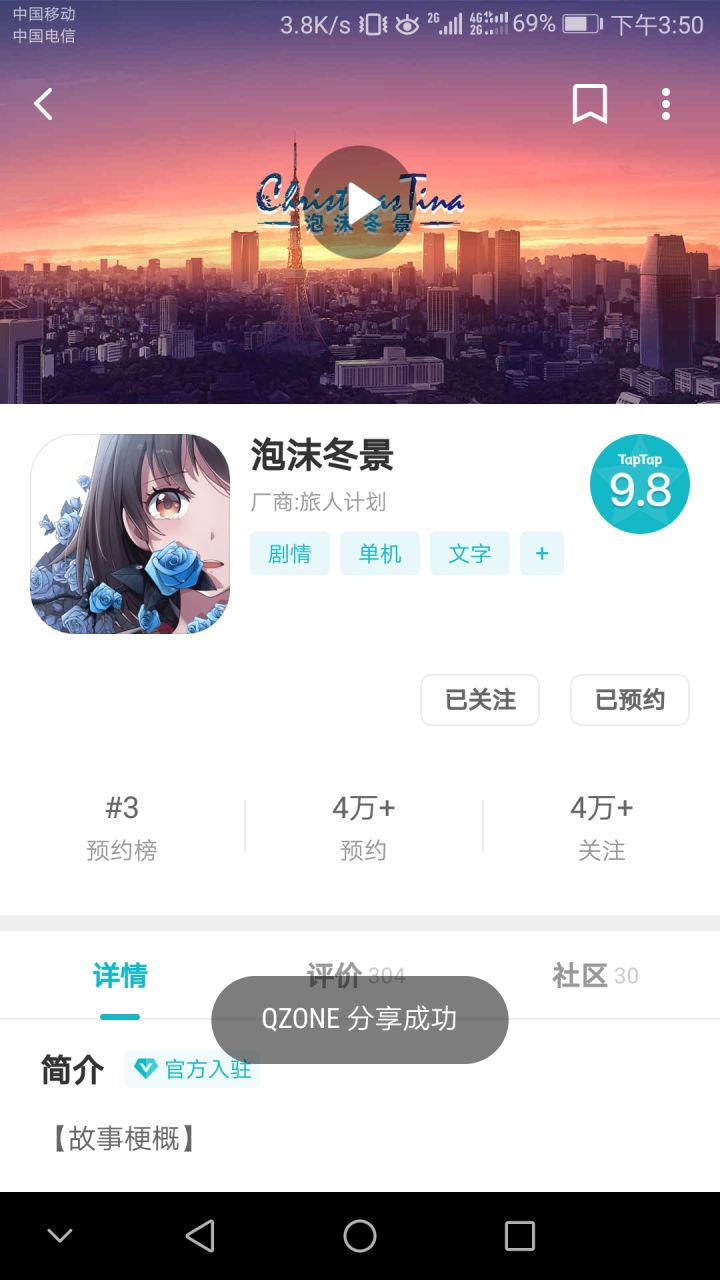720x1280 pixels.
Task: Cancel reservation via the 已预约 button
Action: pyautogui.click(x=629, y=700)
